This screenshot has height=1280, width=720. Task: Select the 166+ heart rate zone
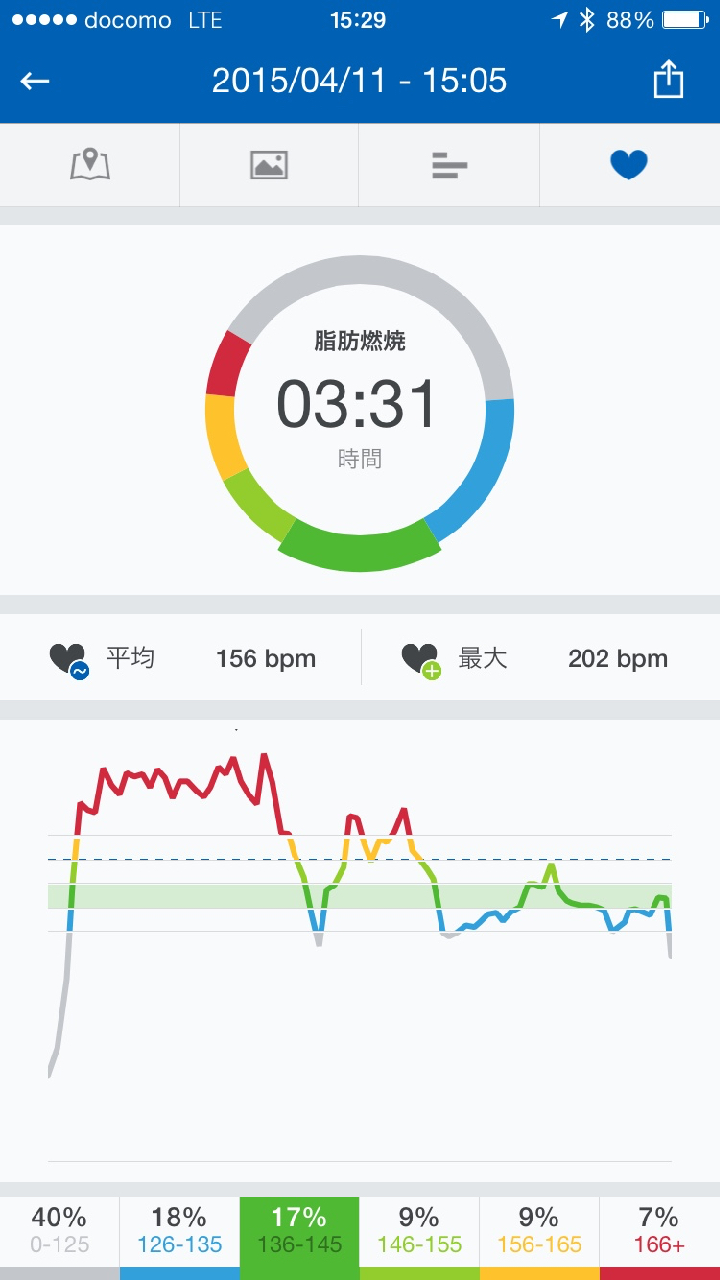pos(660,1231)
